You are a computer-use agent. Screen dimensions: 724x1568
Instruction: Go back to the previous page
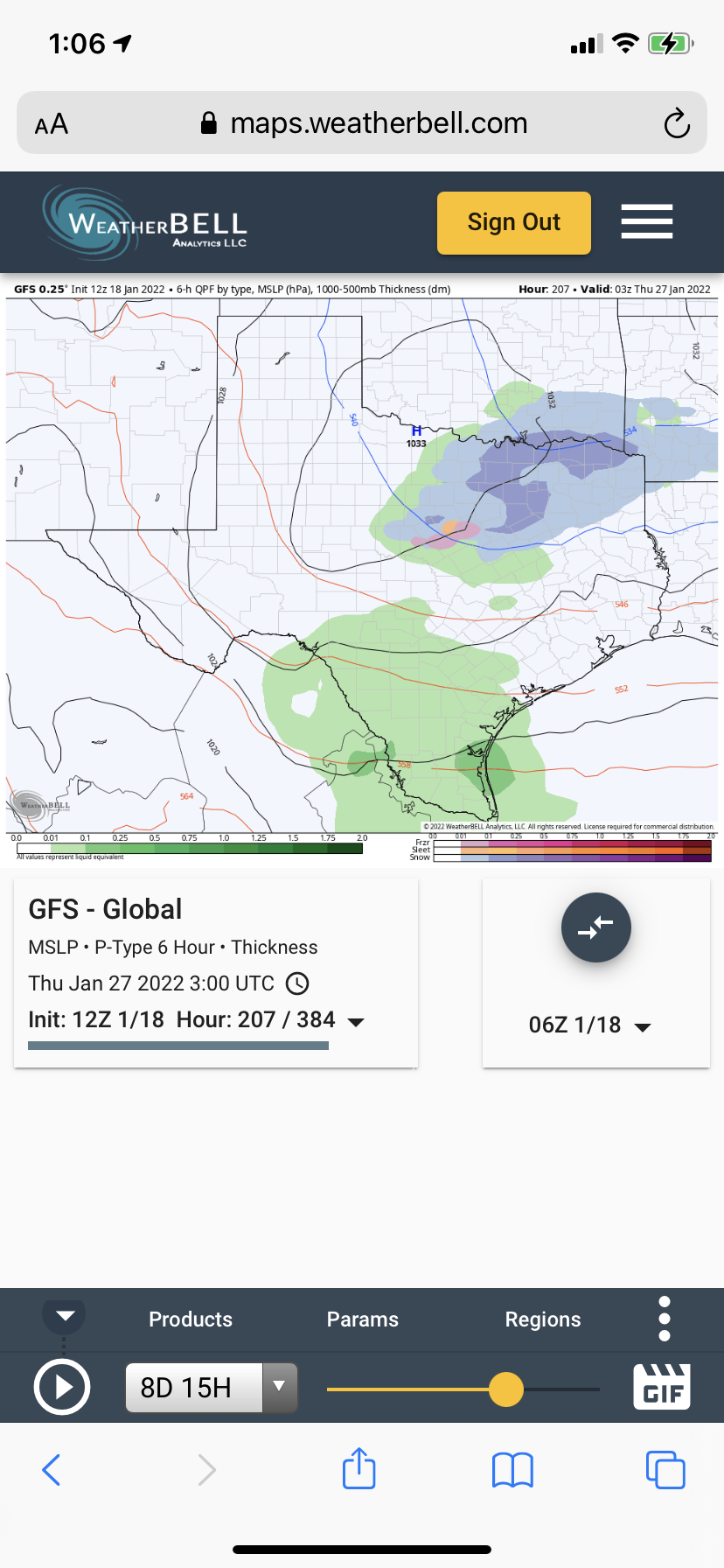(52, 1470)
